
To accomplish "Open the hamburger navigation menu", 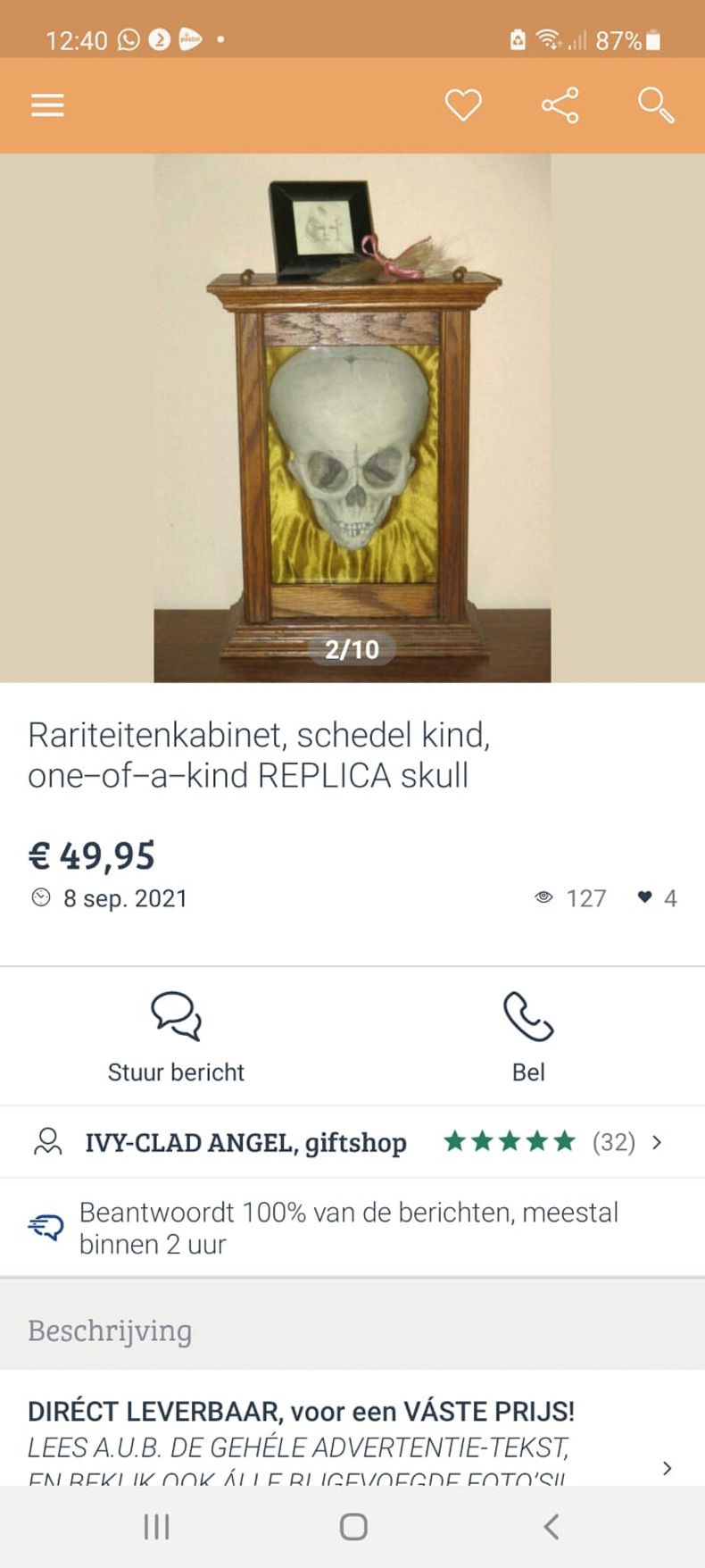I will tap(46, 104).
